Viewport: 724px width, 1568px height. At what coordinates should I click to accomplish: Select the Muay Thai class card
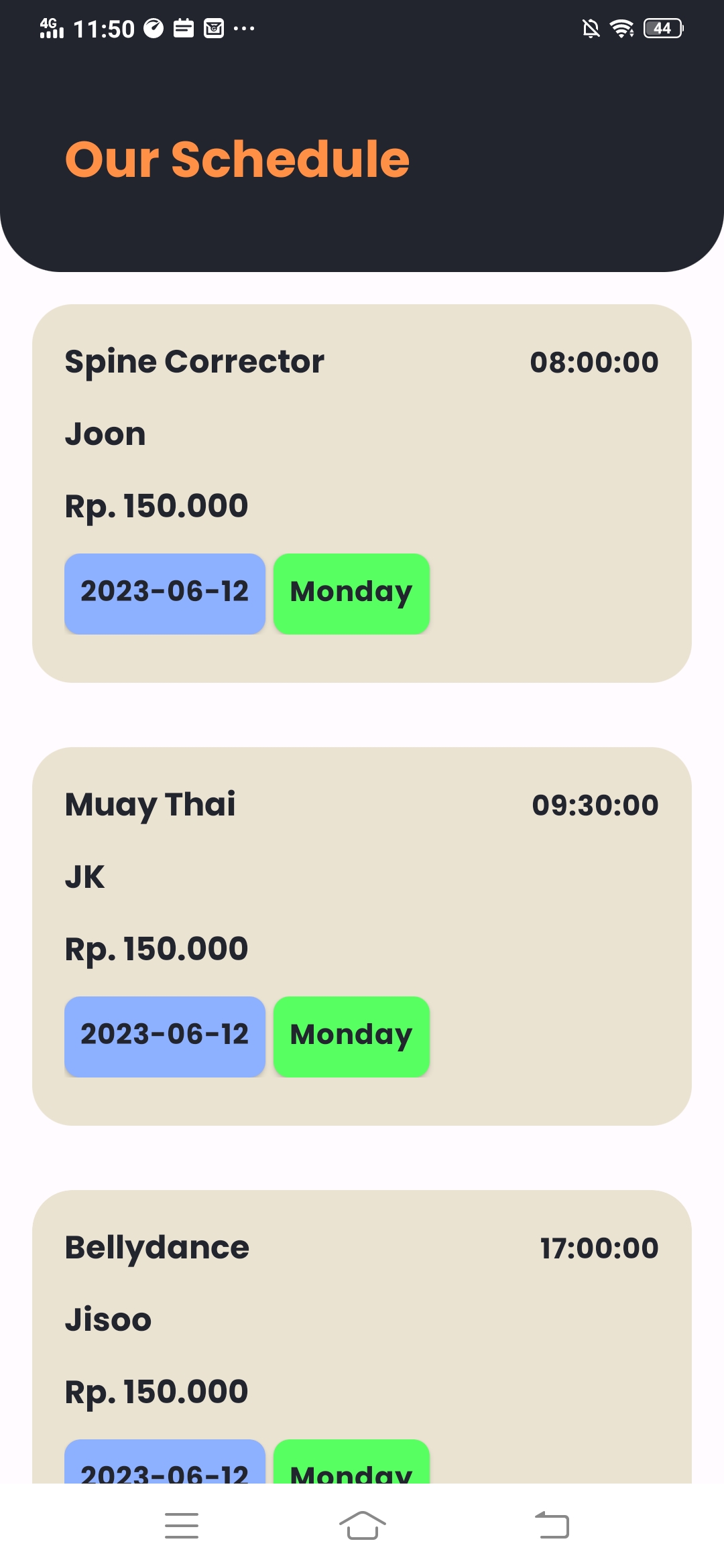click(x=362, y=935)
